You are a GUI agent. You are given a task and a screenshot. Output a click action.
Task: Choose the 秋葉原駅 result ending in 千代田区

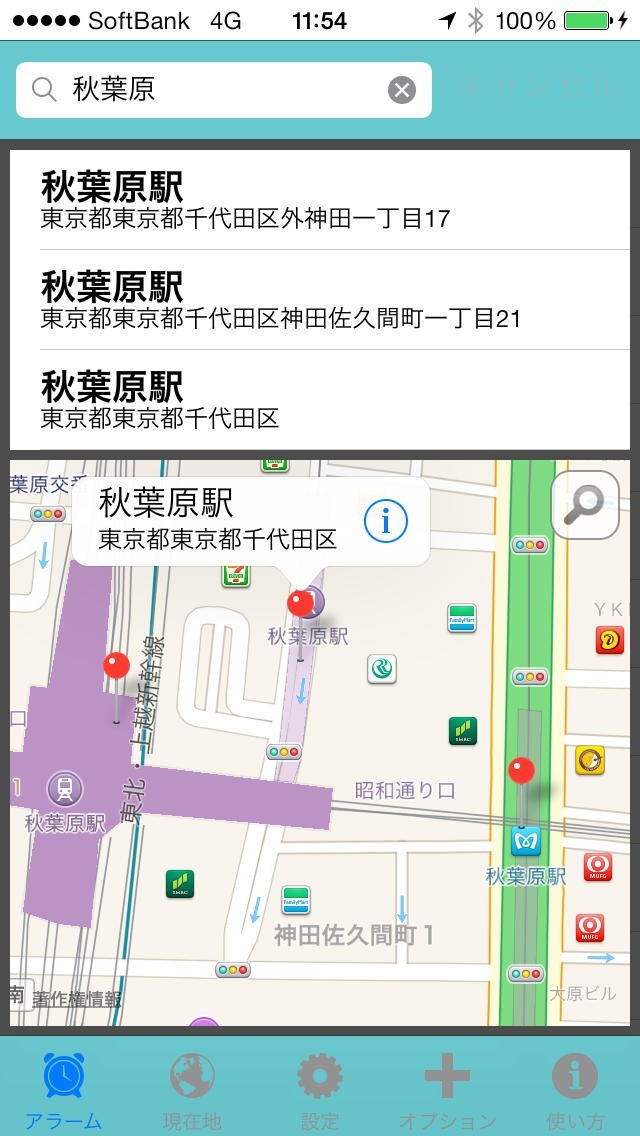pyautogui.click(x=320, y=400)
